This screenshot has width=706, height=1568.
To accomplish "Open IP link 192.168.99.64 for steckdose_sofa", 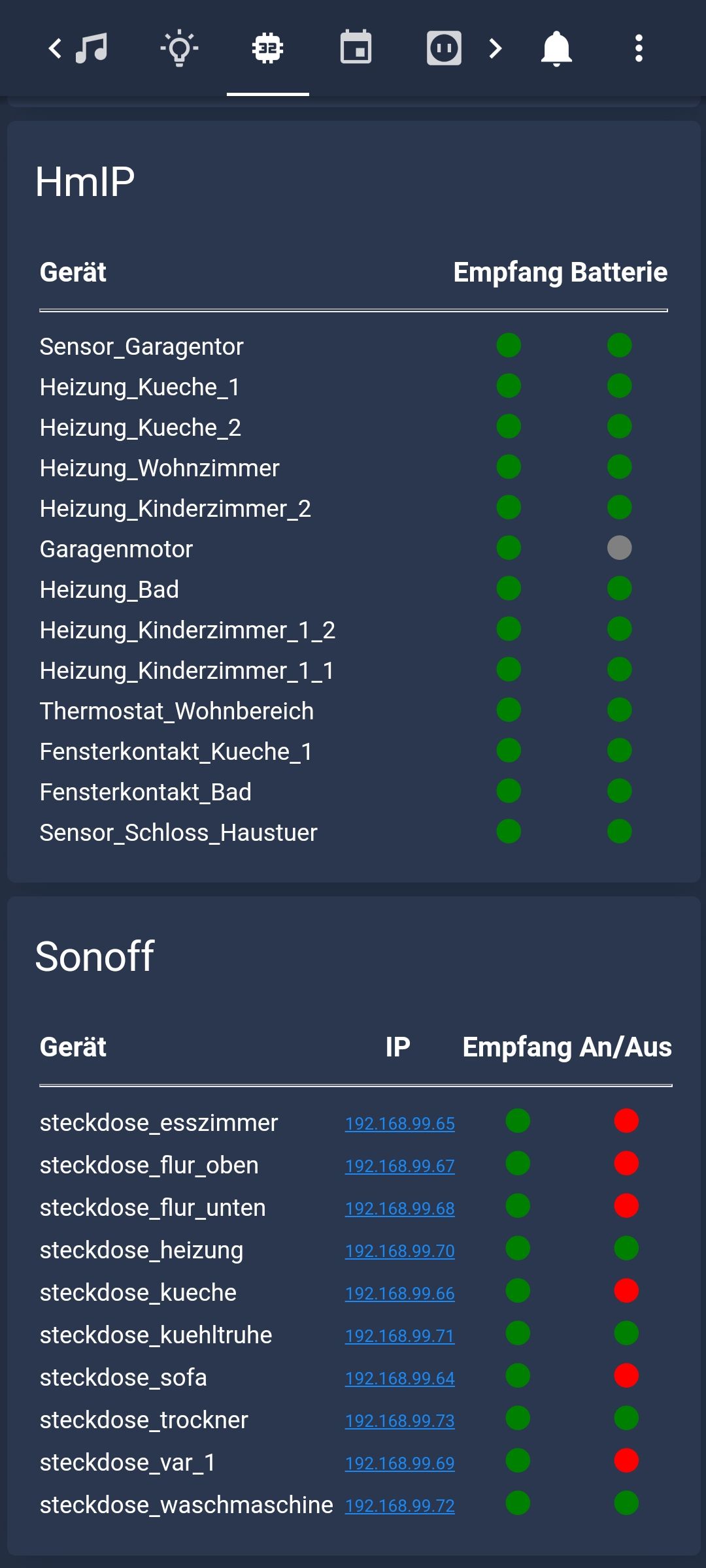I will click(399, 1379).
